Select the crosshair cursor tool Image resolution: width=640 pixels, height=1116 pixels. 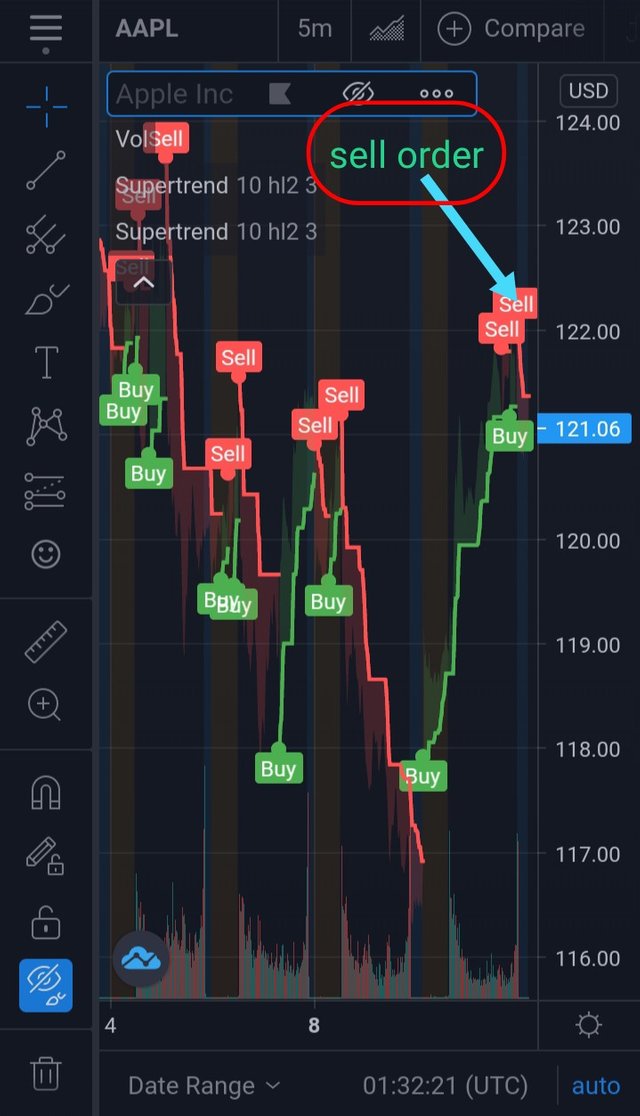(46, 102)
